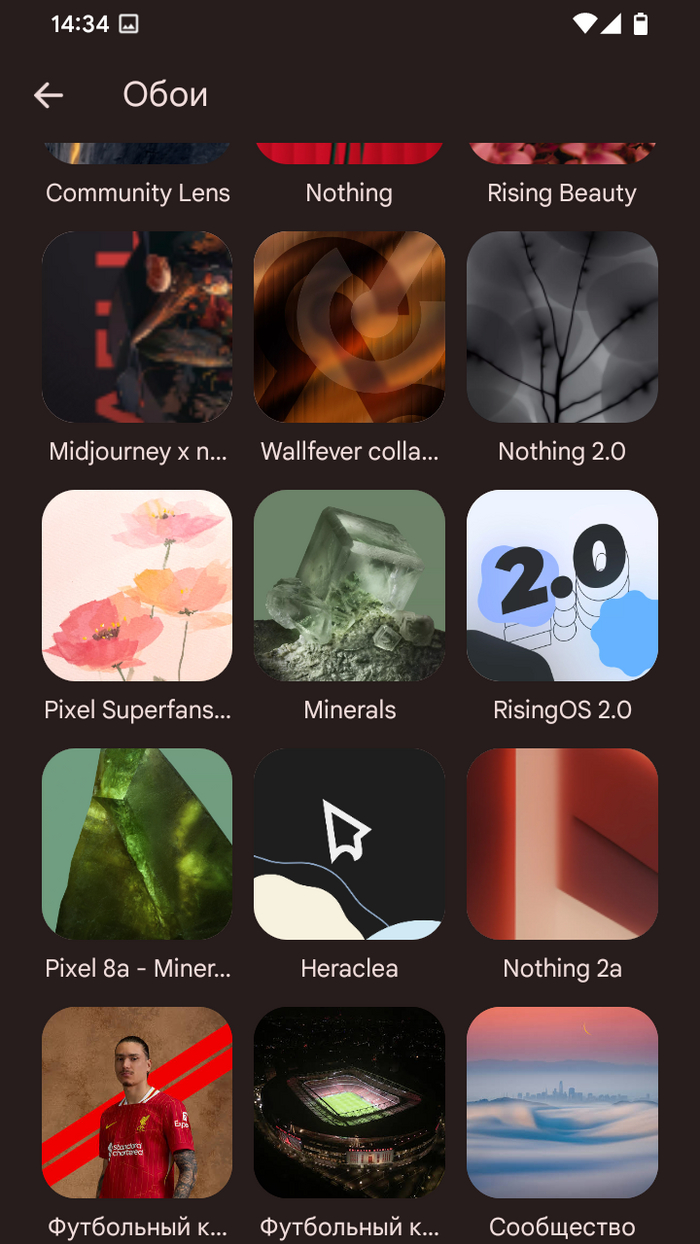Open the Midjourney wallpaper collection
Image resolution: width=700 pixels, height=1244 pixels.
coord(137,327)
